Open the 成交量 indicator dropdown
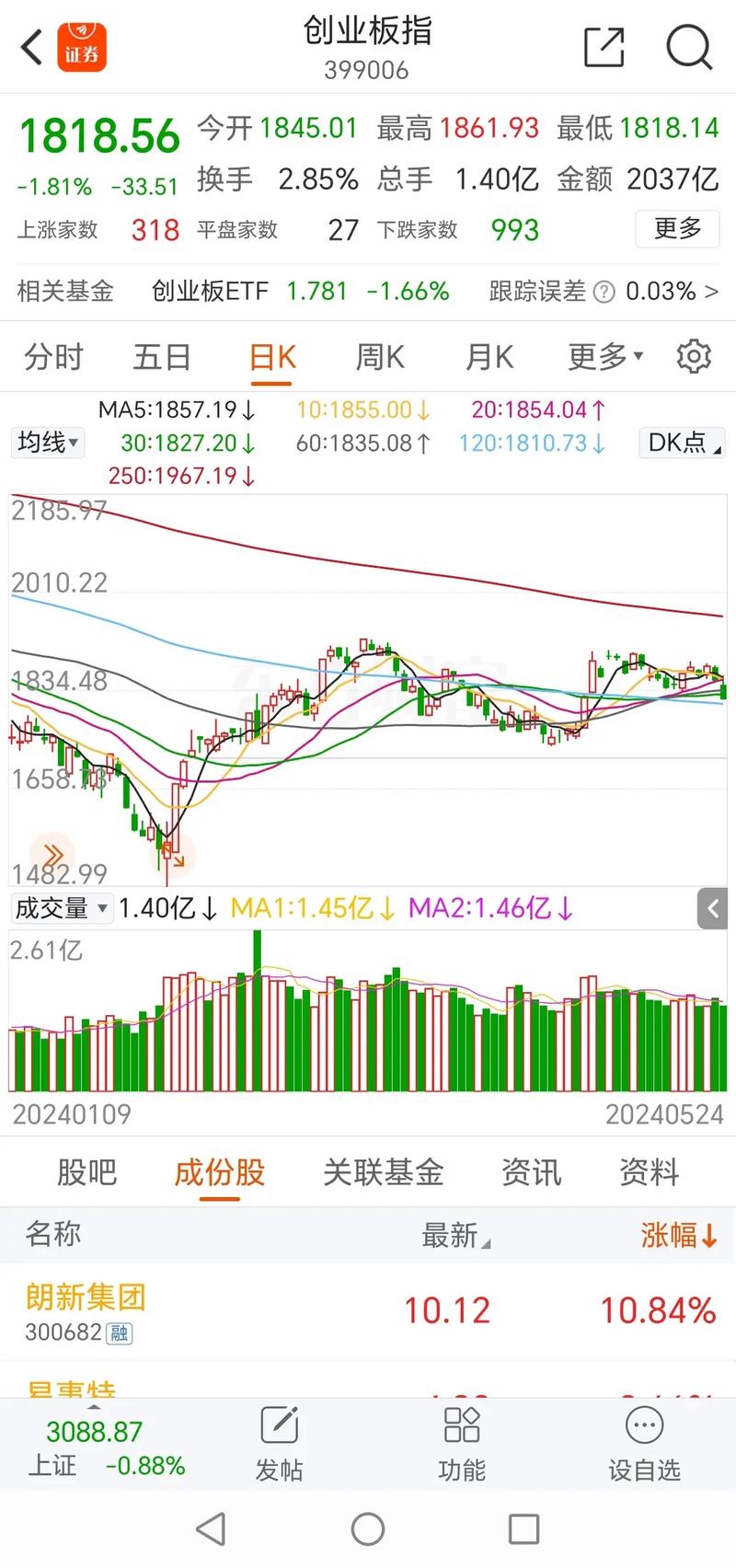 tap(62, 908)
